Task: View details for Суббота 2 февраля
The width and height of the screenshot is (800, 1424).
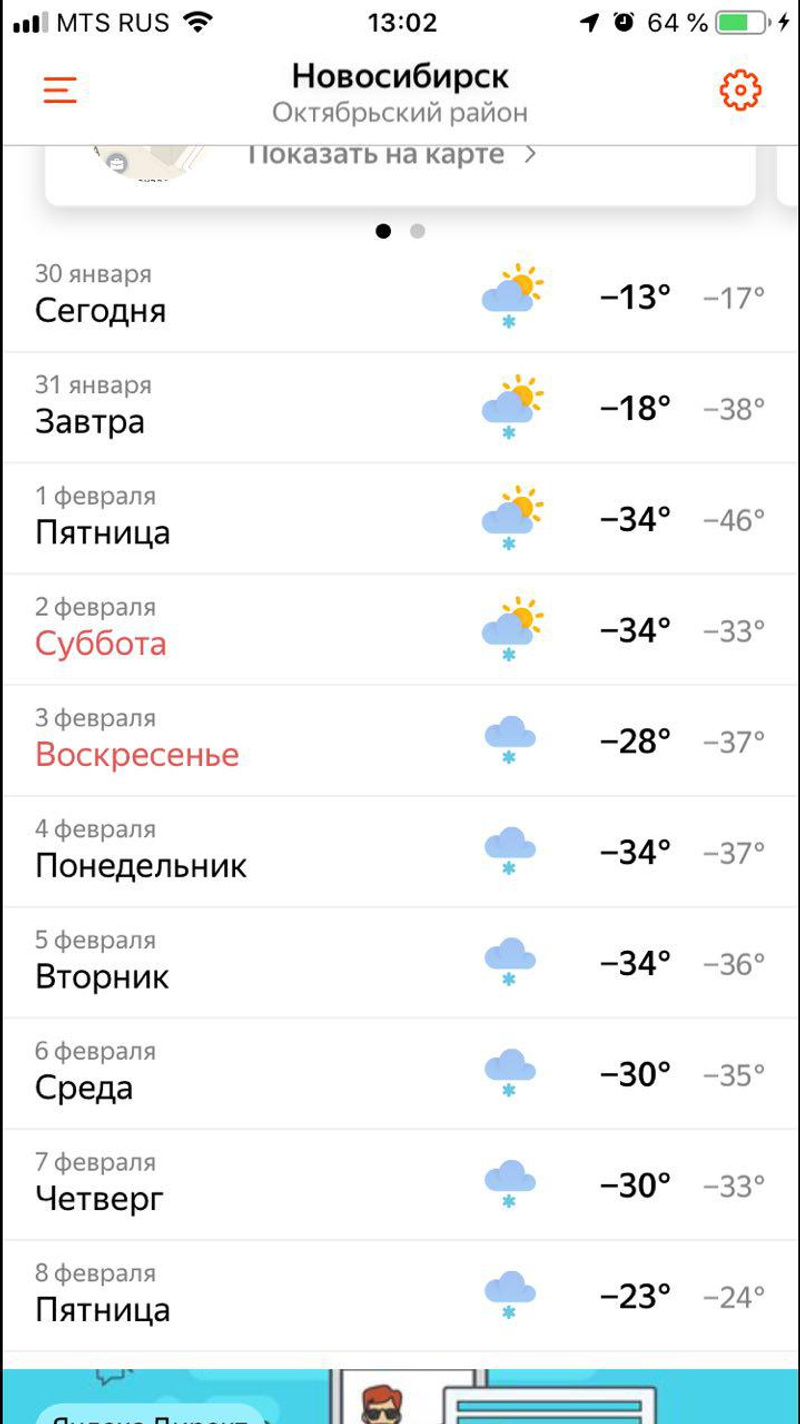Action: (400, 630)
